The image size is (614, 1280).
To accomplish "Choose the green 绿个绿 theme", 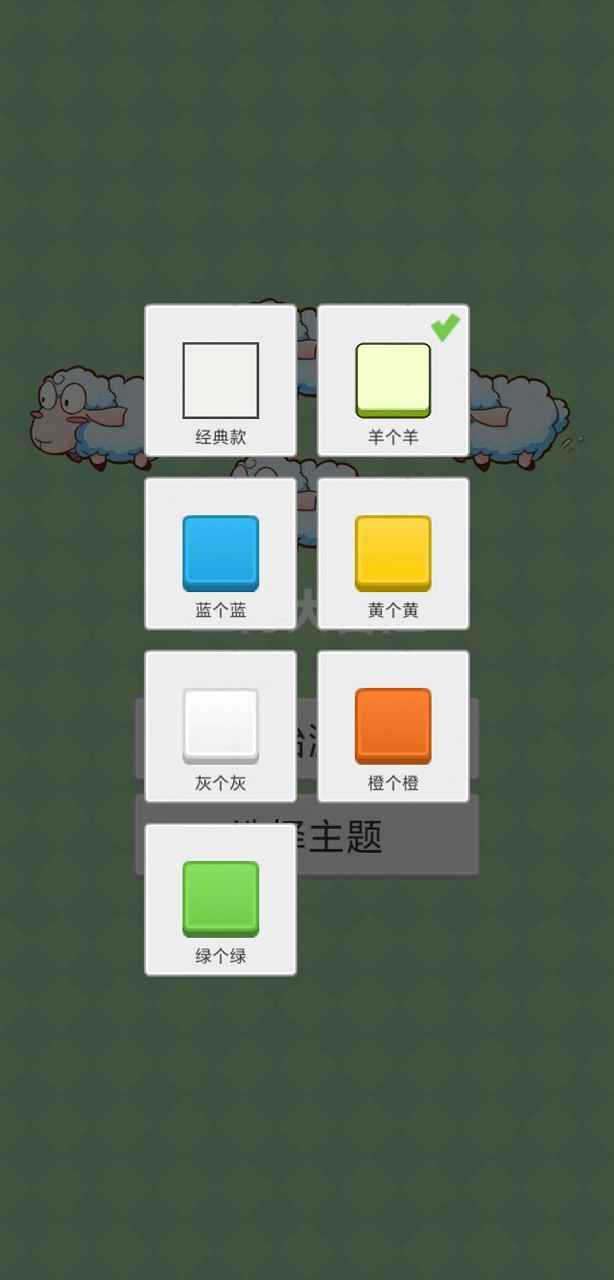I will [x=220, y=899].
